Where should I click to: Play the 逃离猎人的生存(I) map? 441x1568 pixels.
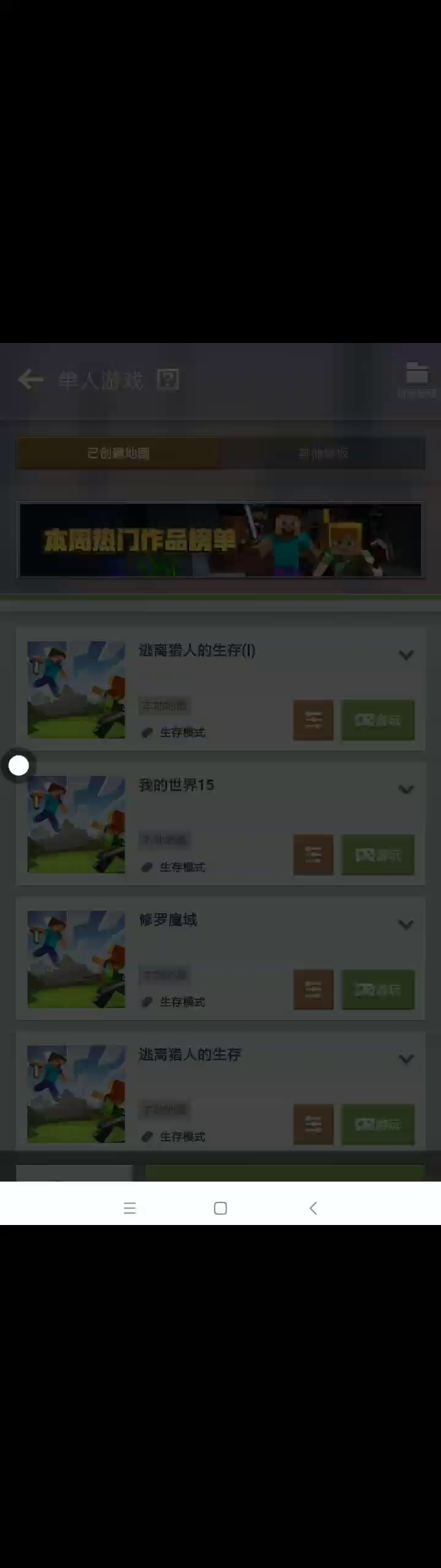click(377, 720)
